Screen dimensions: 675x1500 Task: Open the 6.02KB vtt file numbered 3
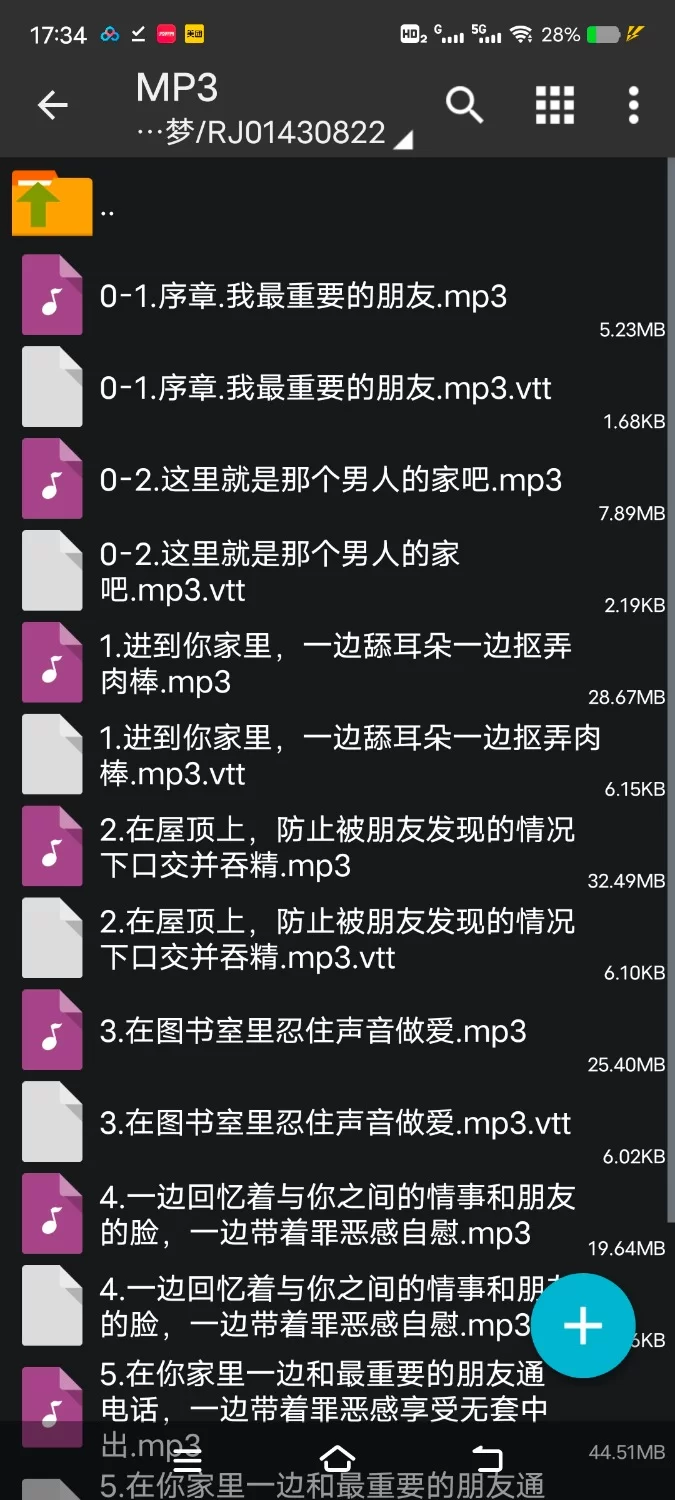335,1124
